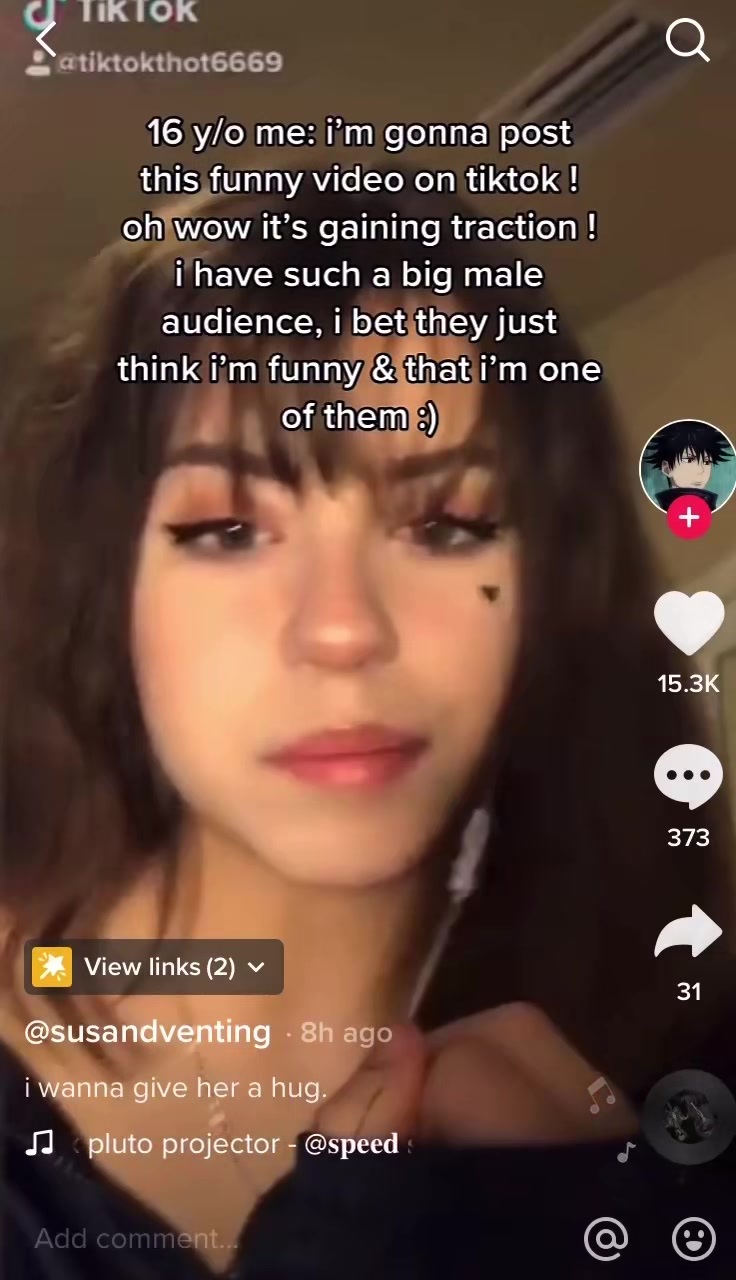Follow creator with the pink plus button
The image size is (736, 1280).
pos(688,518)
